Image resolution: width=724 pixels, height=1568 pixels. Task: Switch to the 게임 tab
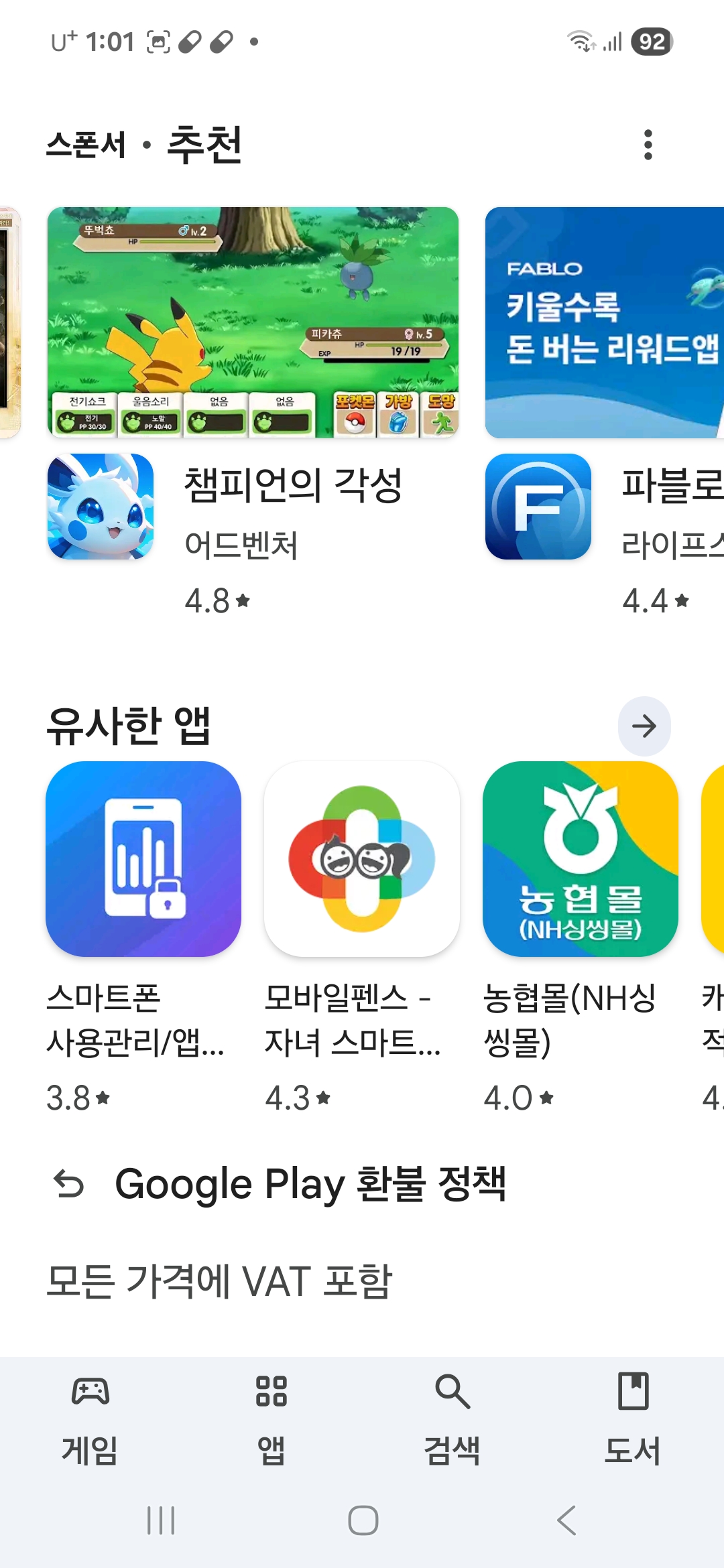90,1419
